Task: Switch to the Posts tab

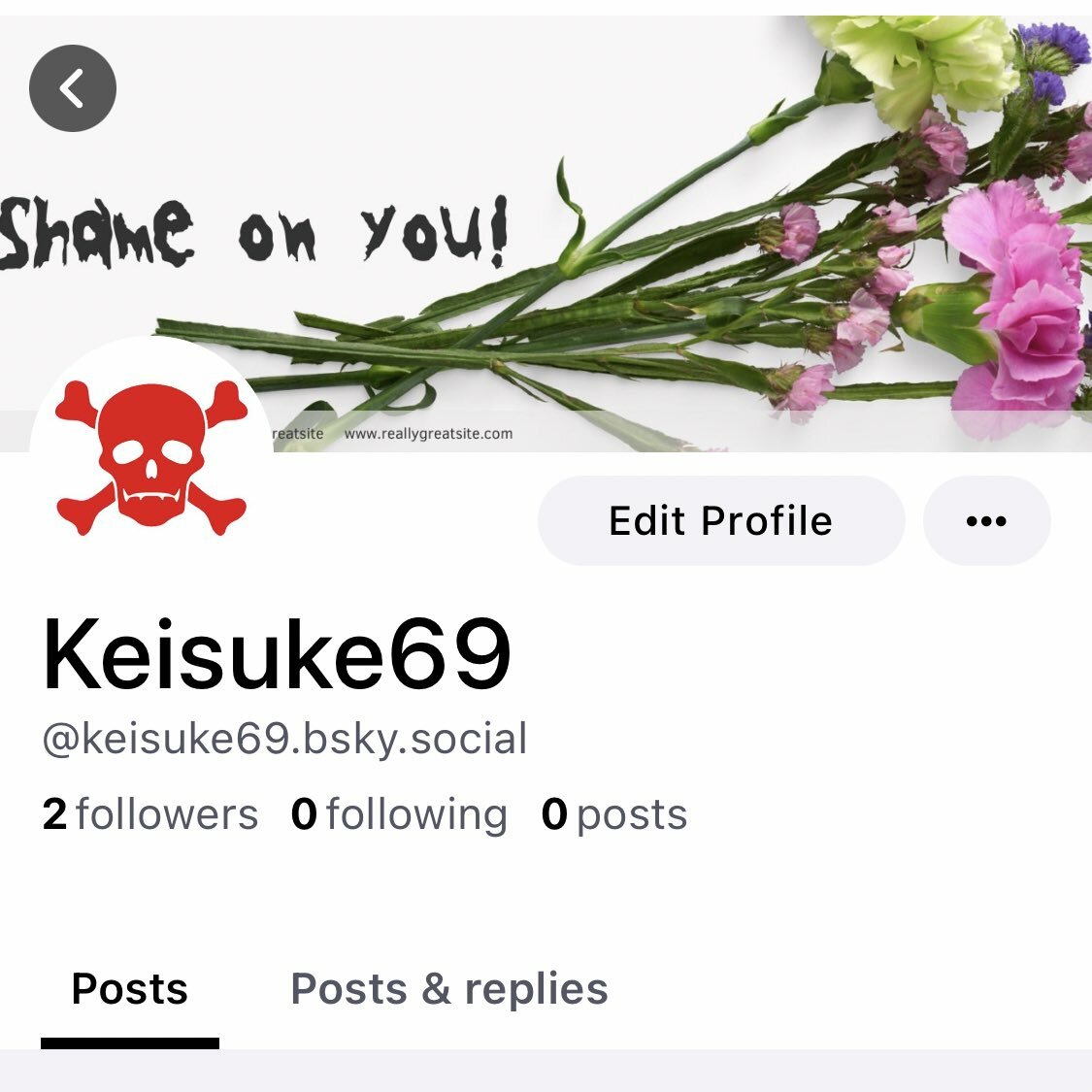Action: coord(130,990)
